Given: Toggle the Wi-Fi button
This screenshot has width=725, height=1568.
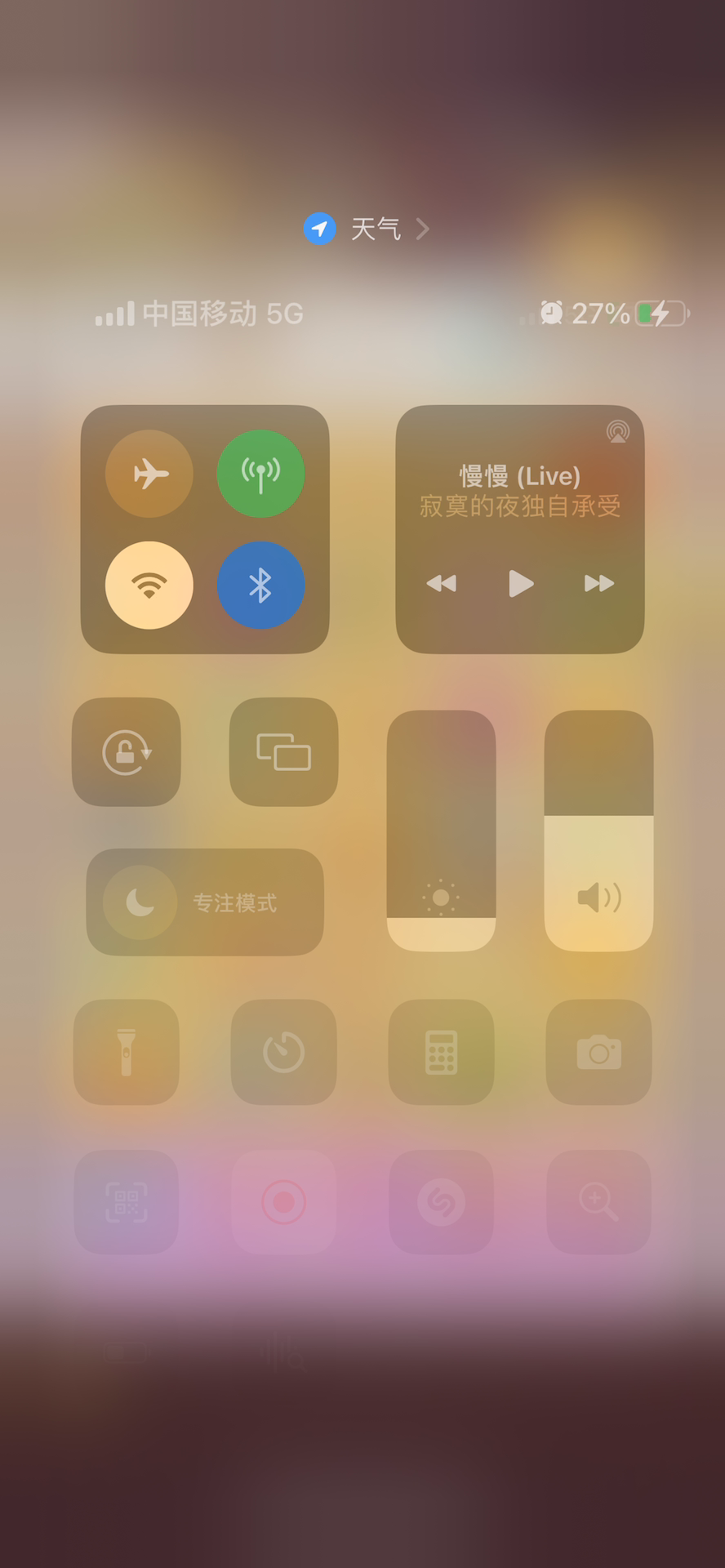Looking at the screenshot, I should pyautogui.click(x=149, y=585).
